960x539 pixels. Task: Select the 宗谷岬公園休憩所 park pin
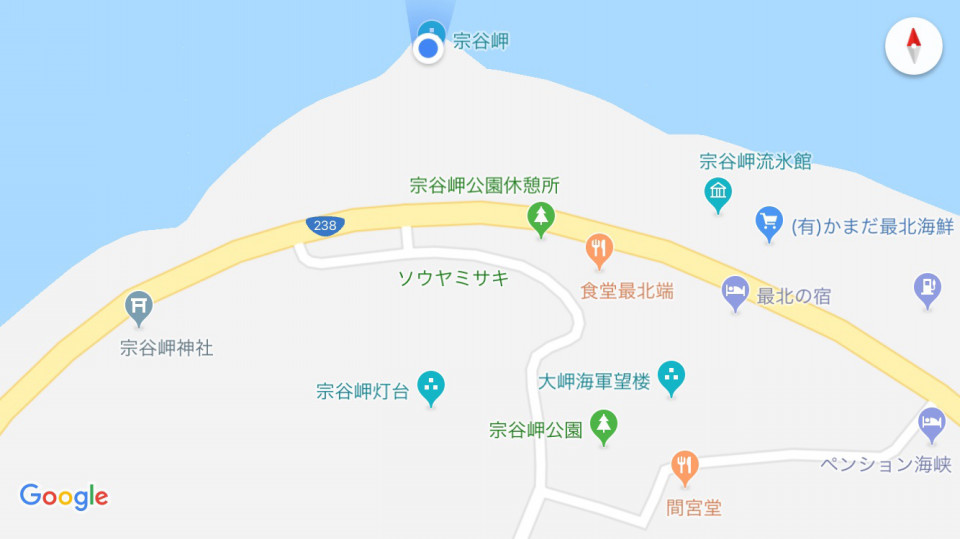pyautogui.click(x=541, y=218)
